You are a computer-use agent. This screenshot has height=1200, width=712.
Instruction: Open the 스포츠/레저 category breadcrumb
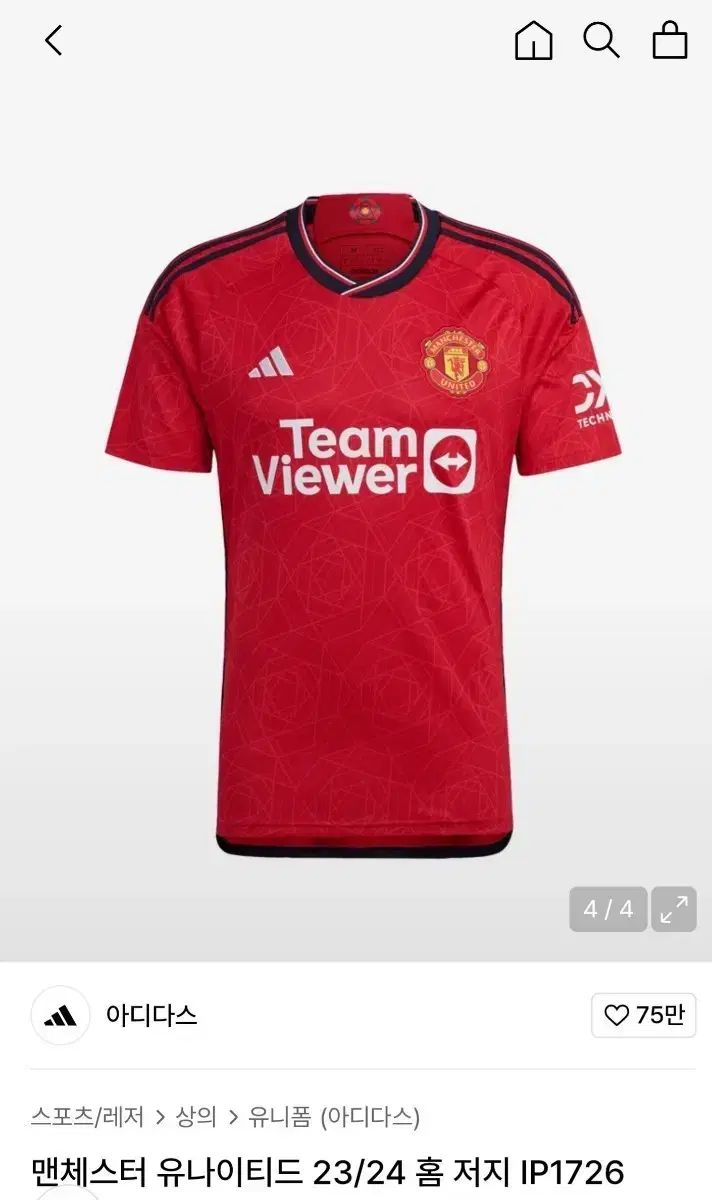click(x=88, y=1116)
